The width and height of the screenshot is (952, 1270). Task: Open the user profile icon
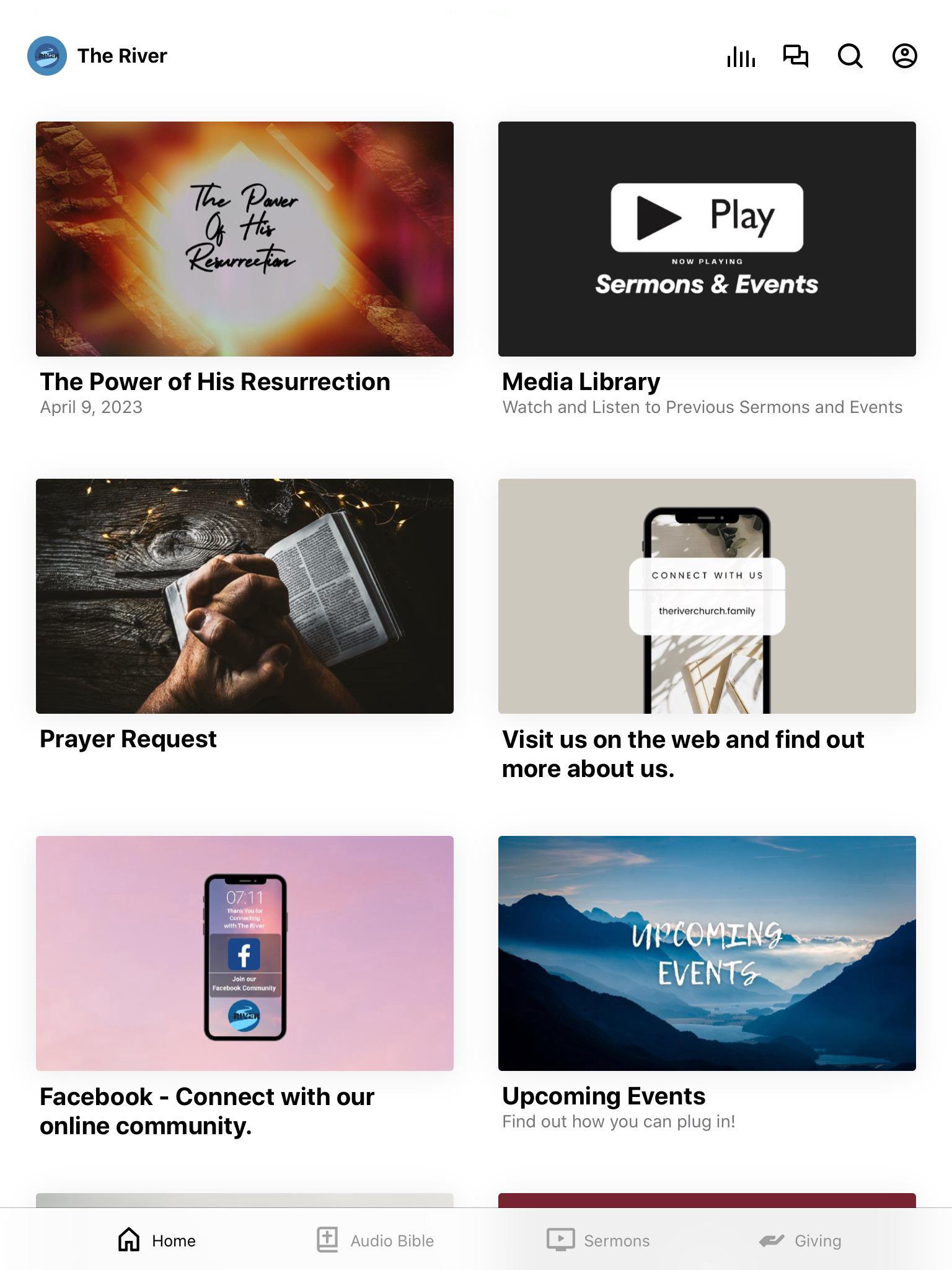point(904,56)
